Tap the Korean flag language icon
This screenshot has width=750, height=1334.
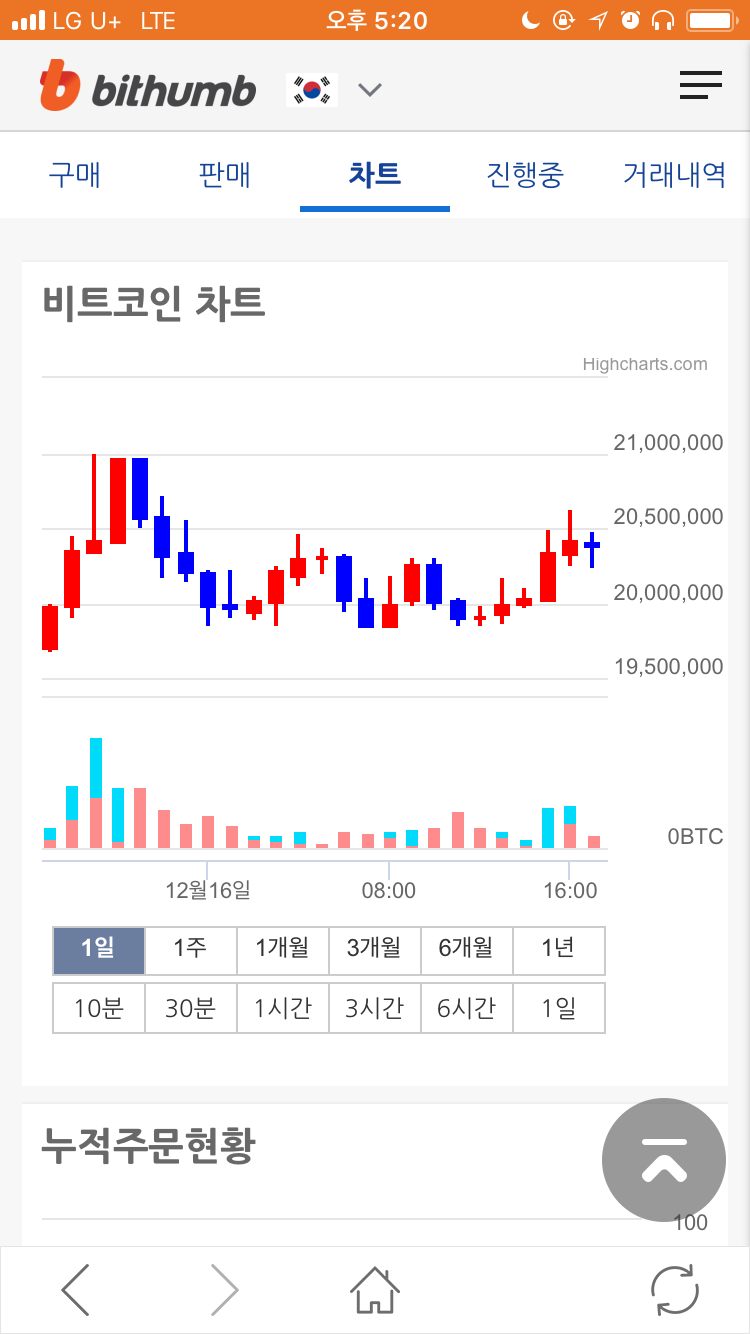coord(311,88)
